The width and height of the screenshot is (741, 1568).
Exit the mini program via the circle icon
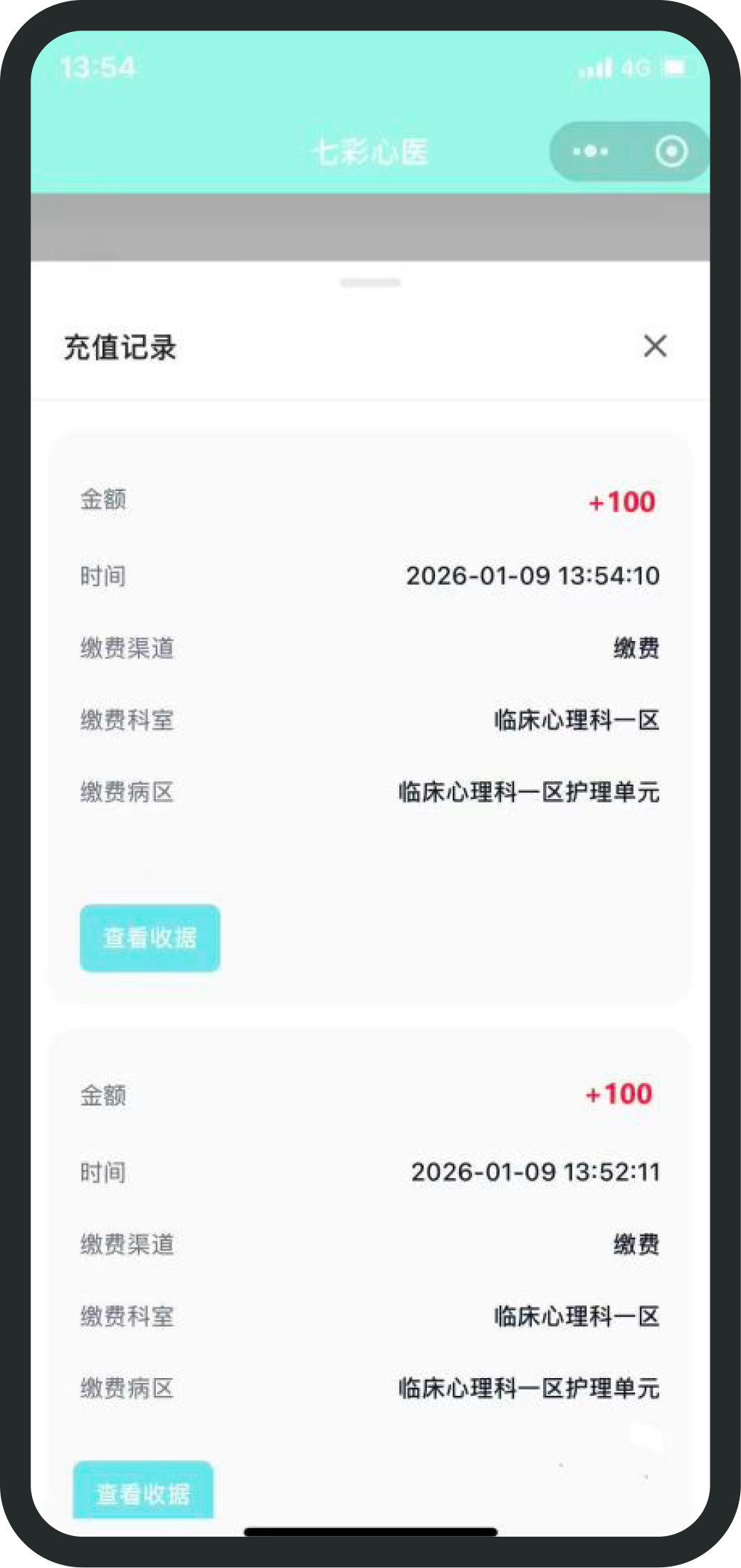pyautogui.click(x=671, y=151)
